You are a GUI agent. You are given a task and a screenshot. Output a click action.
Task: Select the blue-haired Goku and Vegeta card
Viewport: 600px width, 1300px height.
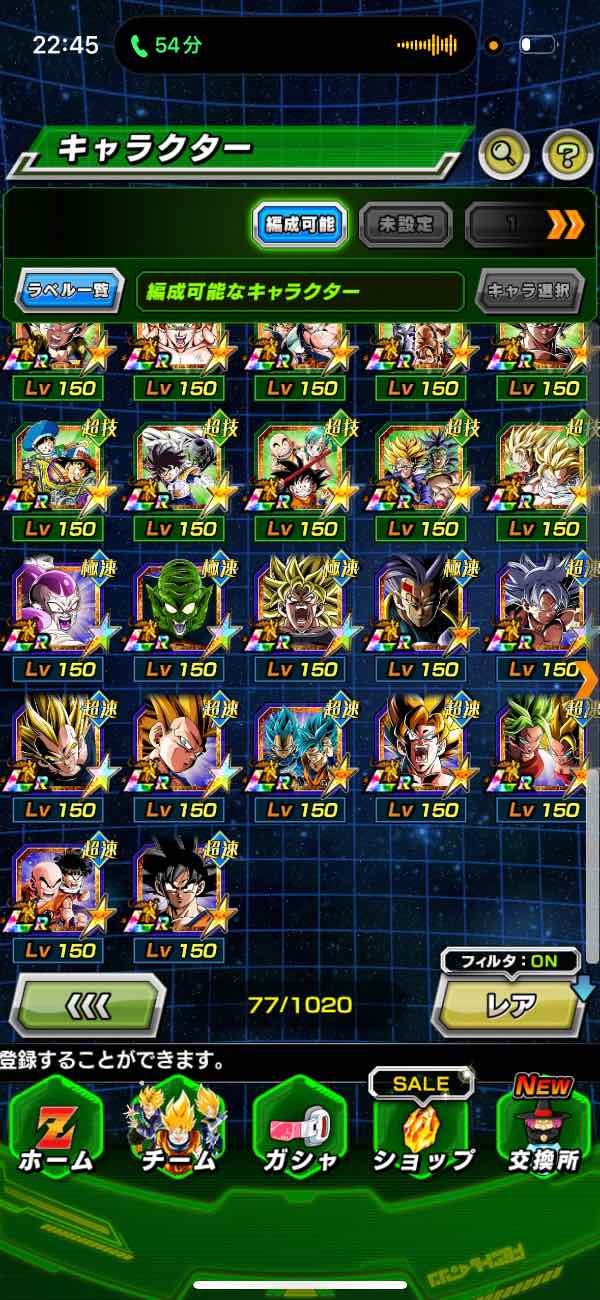click(x=300, y=745)
